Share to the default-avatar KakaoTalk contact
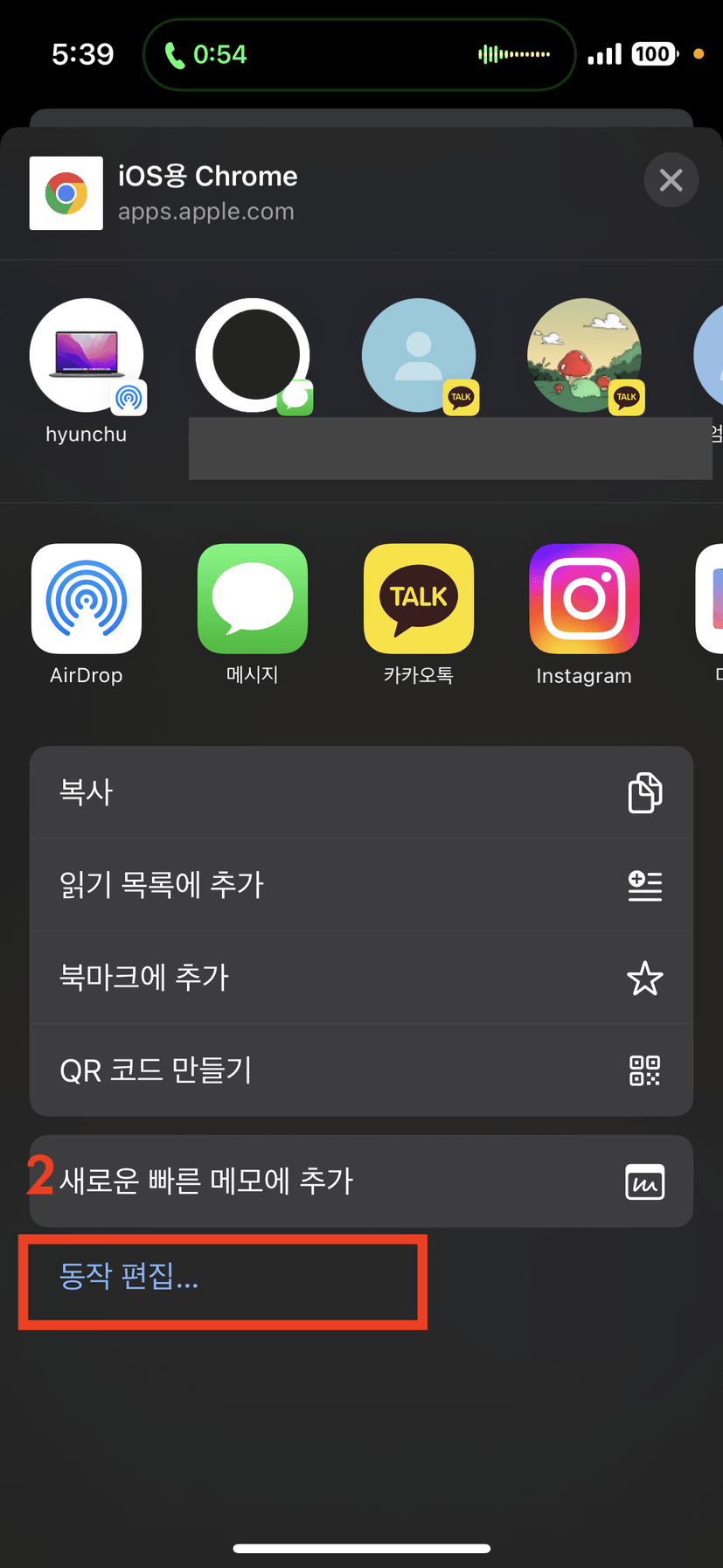 [x=419, y=356]
